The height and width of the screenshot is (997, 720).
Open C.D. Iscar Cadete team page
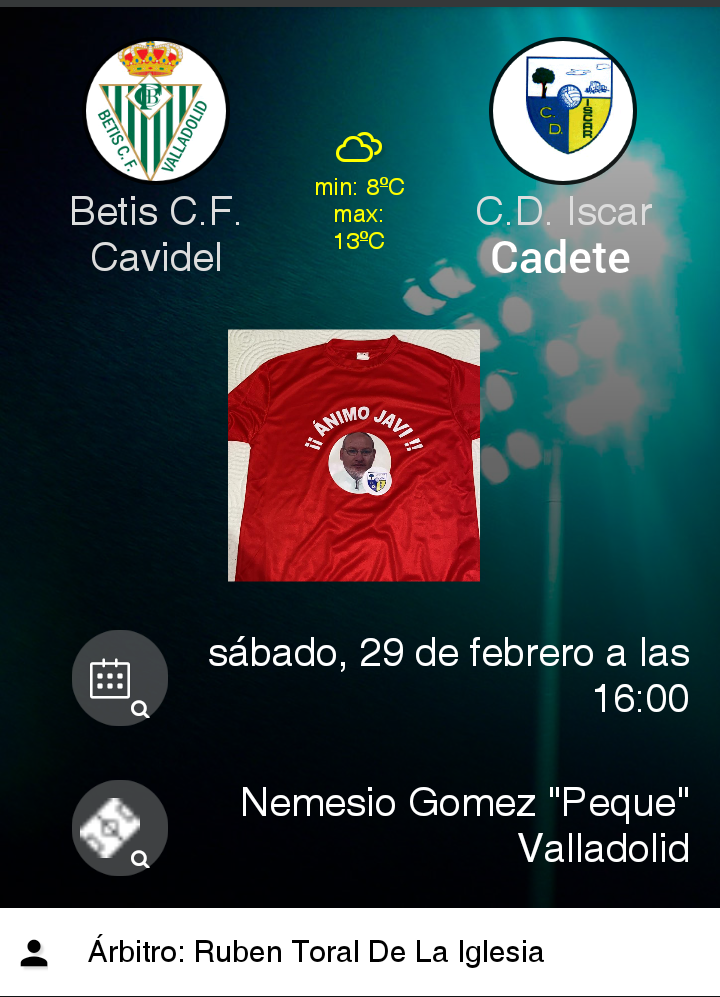coord(563,112)
